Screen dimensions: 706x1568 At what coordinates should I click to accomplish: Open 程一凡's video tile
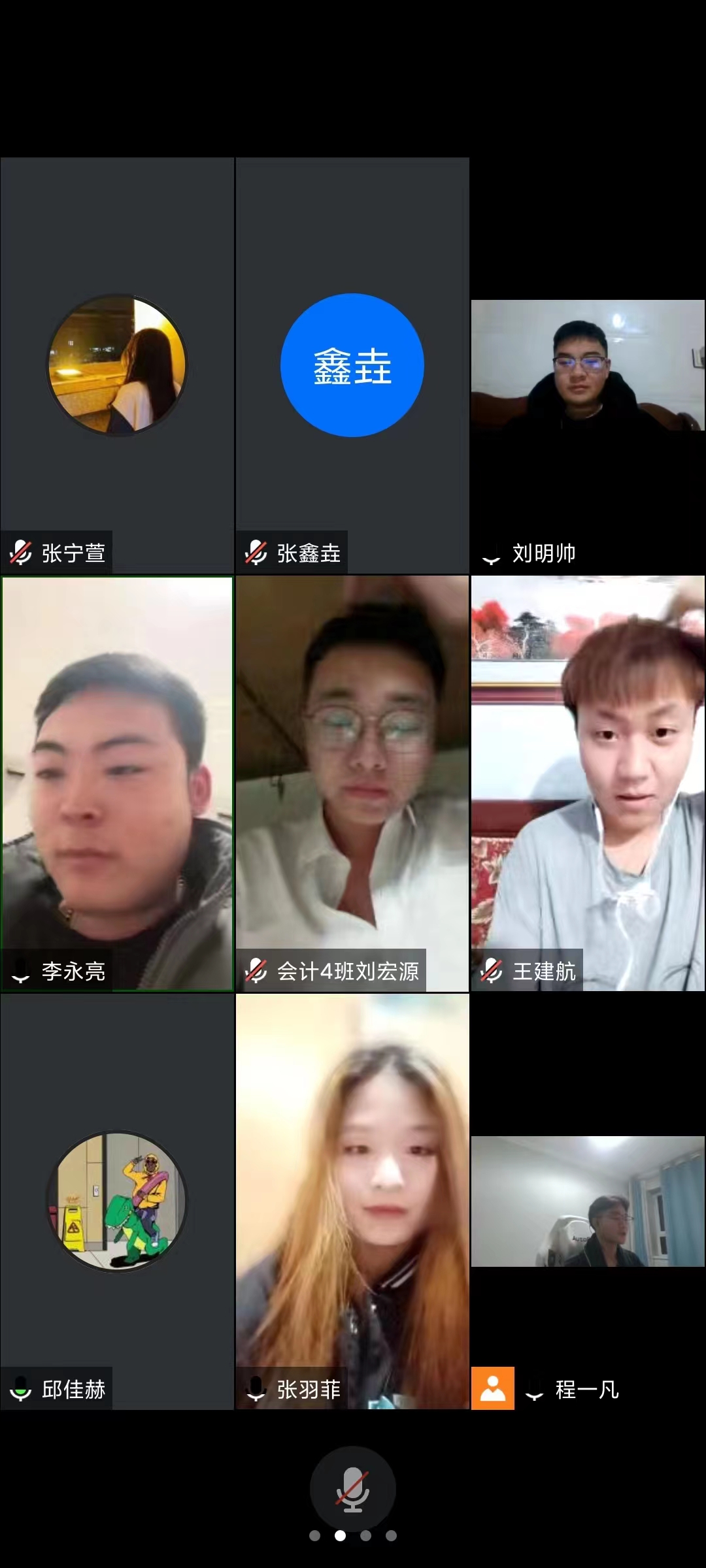tap(588, 1202)
